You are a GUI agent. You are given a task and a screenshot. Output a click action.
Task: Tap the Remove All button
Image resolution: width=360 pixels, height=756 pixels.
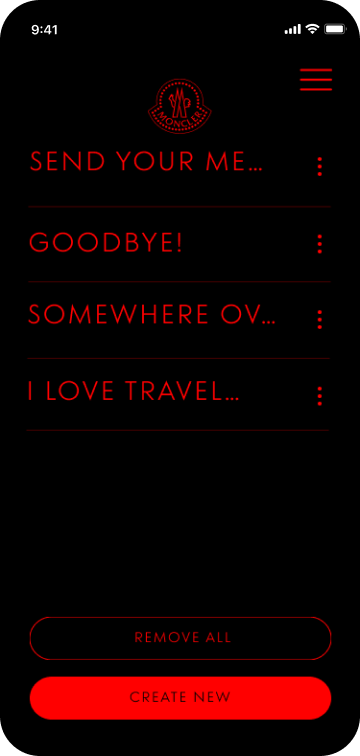pyautogui.click(x=181, y=638)
